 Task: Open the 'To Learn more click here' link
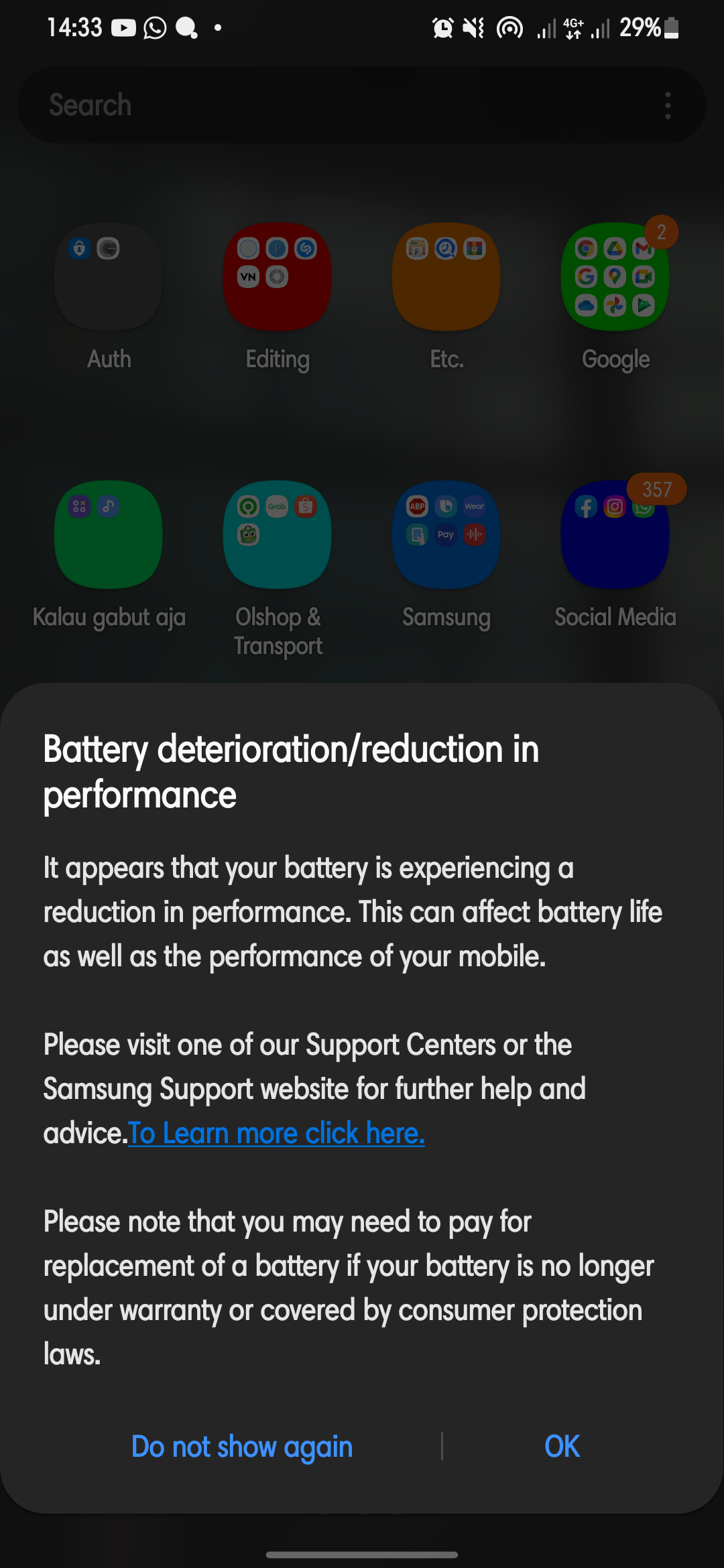[276, 1132]
